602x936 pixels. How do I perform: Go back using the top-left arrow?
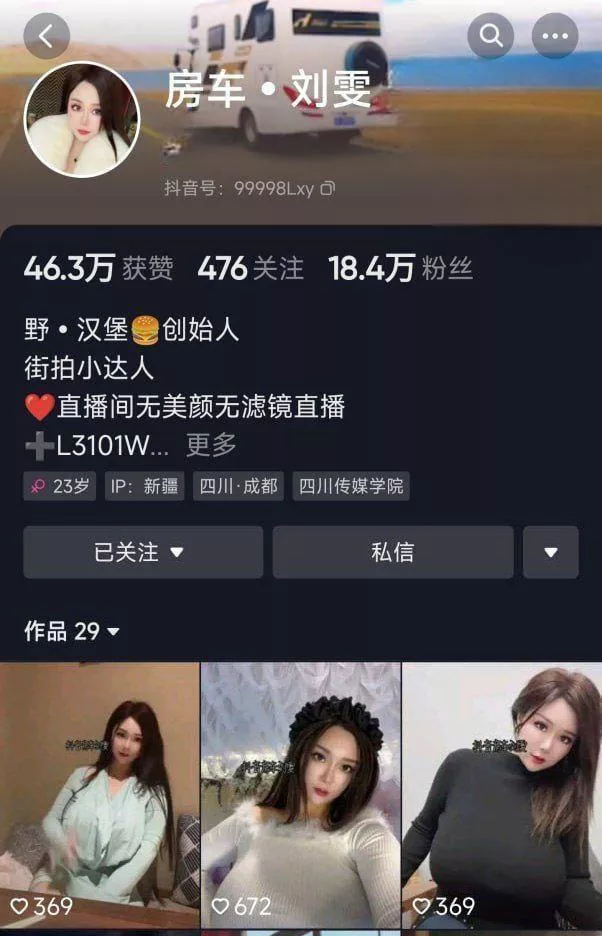46,36
